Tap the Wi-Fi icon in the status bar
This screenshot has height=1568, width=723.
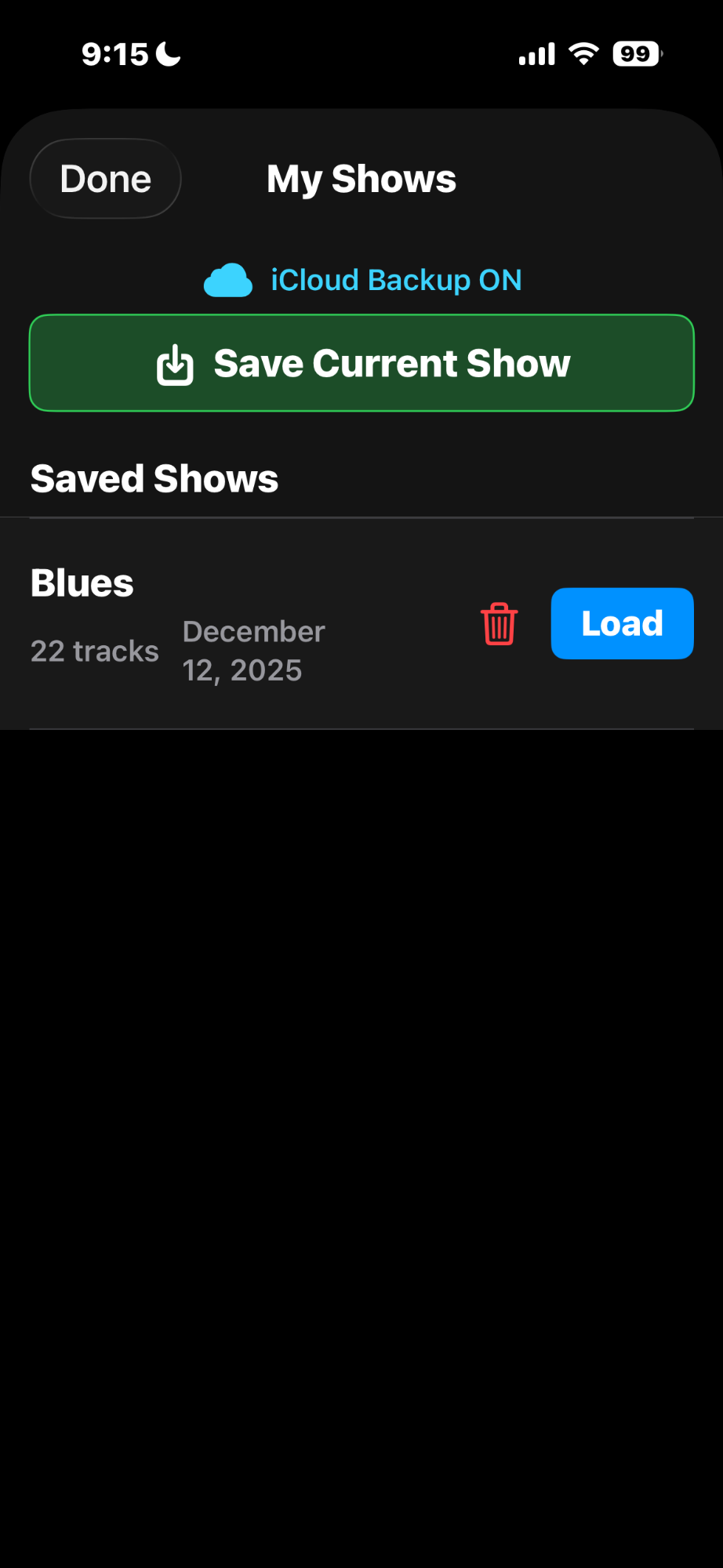(x=583, y=53)
